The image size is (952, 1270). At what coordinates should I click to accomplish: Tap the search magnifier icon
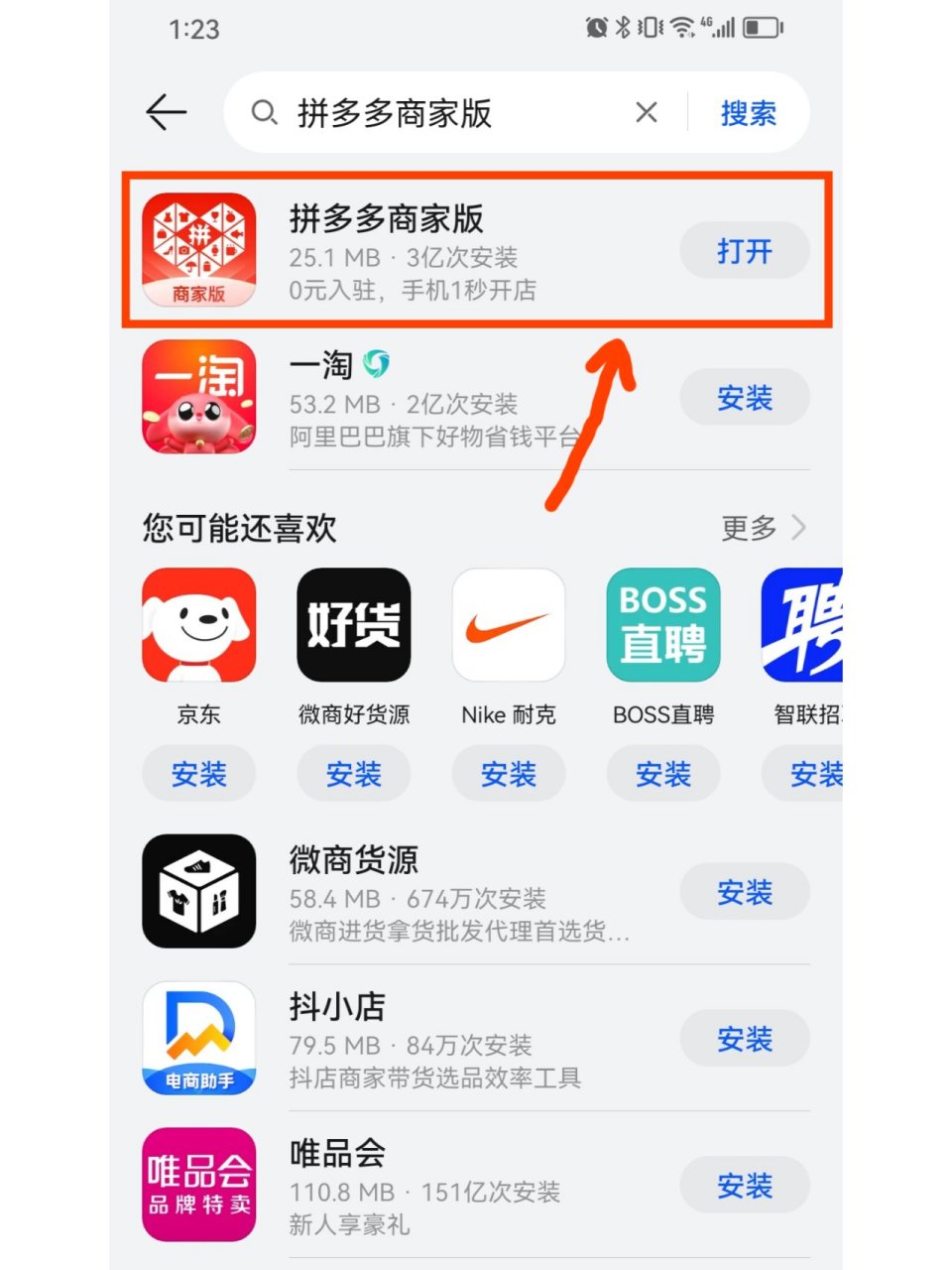(x=265, y=113)
